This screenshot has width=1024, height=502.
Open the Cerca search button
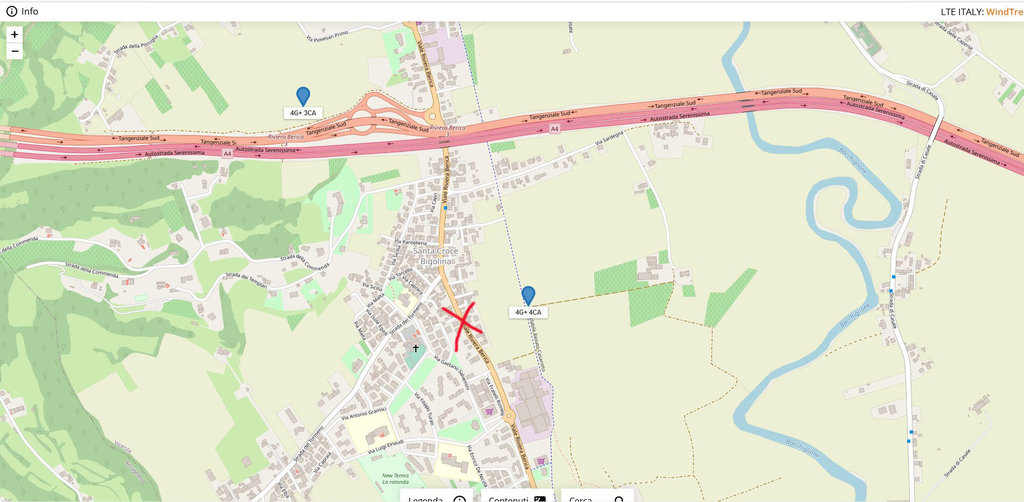coord(596,497)
